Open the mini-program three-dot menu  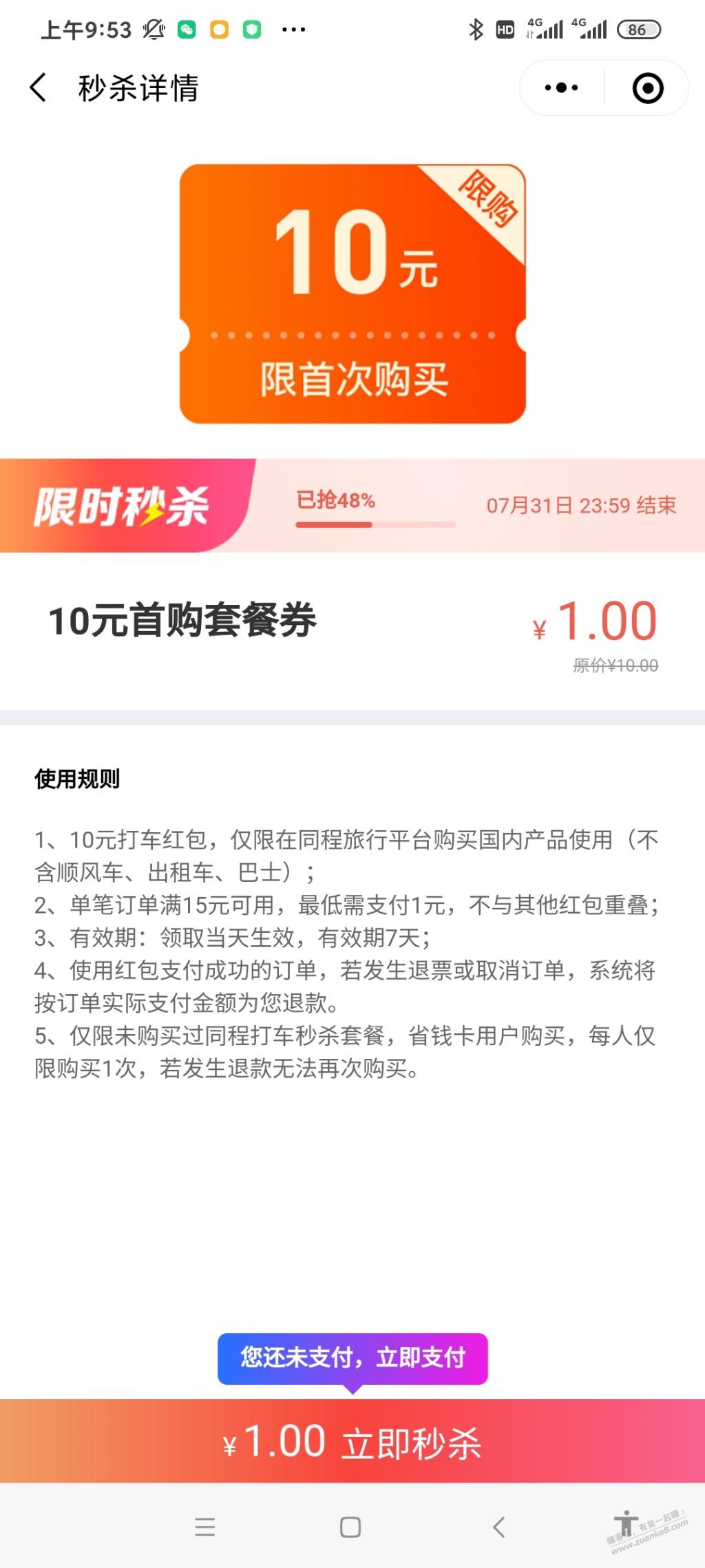pyautogui.click(x=561, y=88)
